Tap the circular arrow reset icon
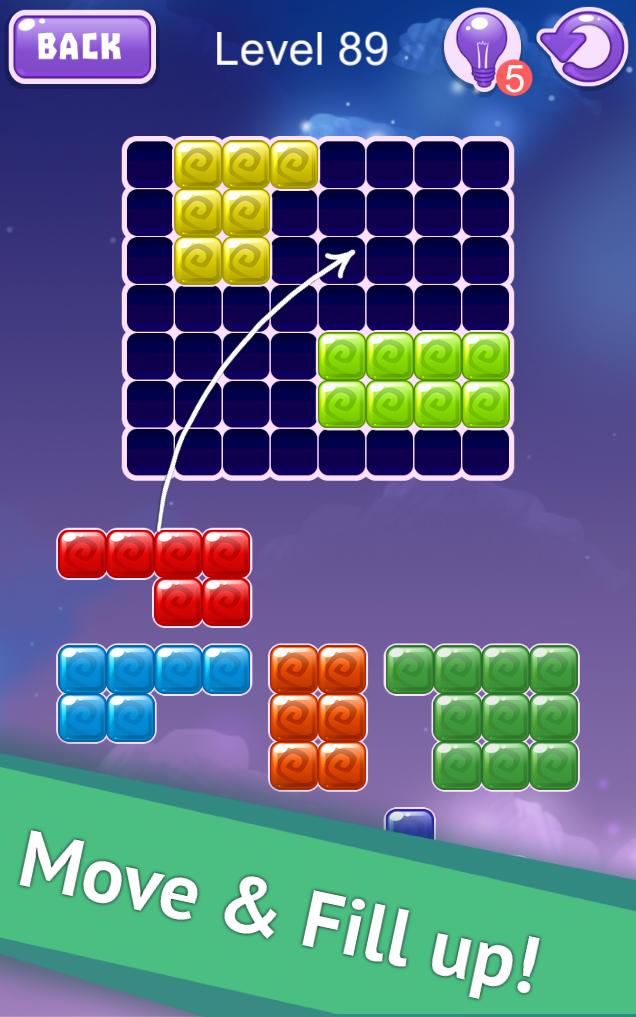 [585, 46]
